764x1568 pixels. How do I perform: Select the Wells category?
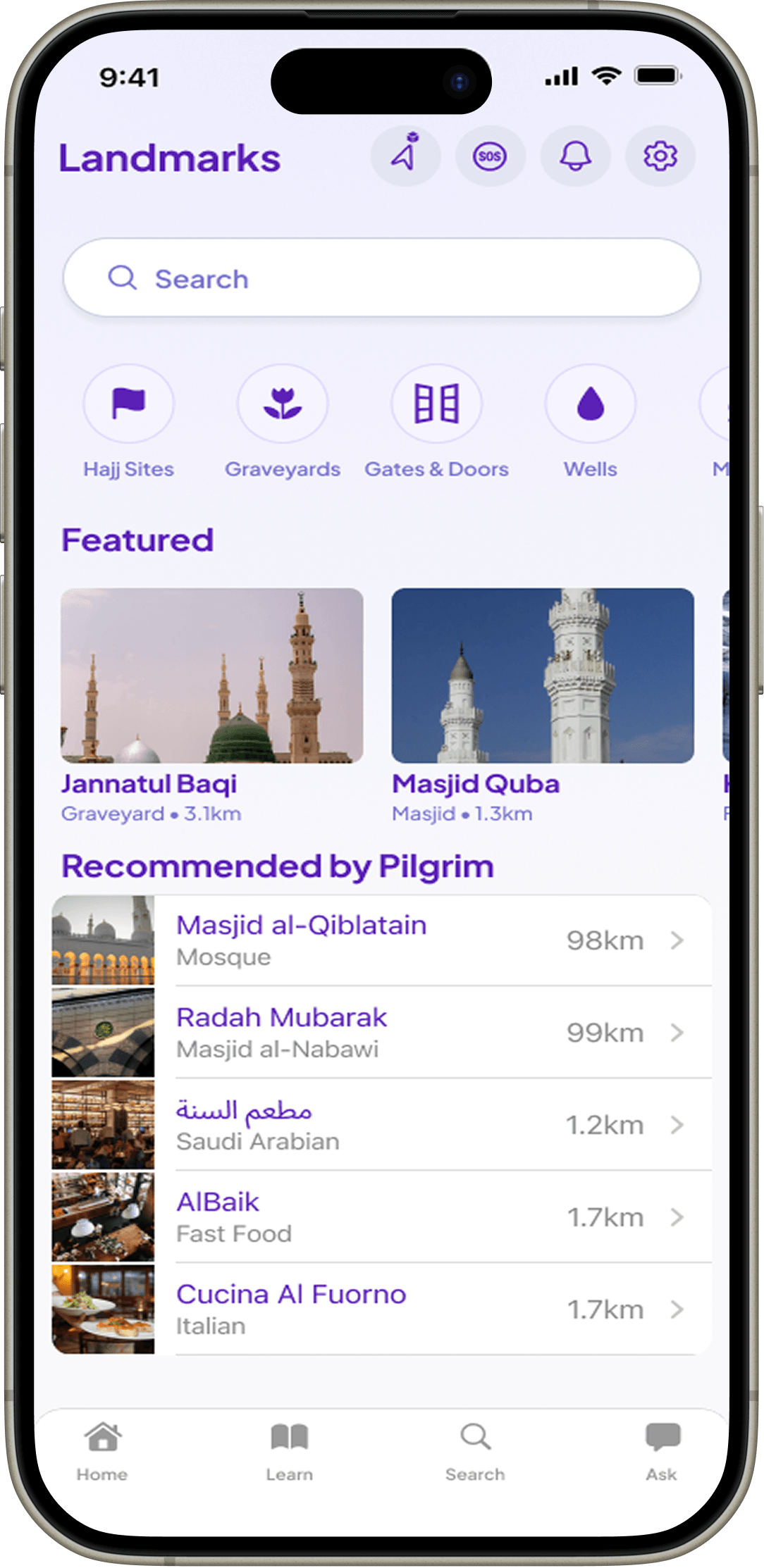(591, 404)
